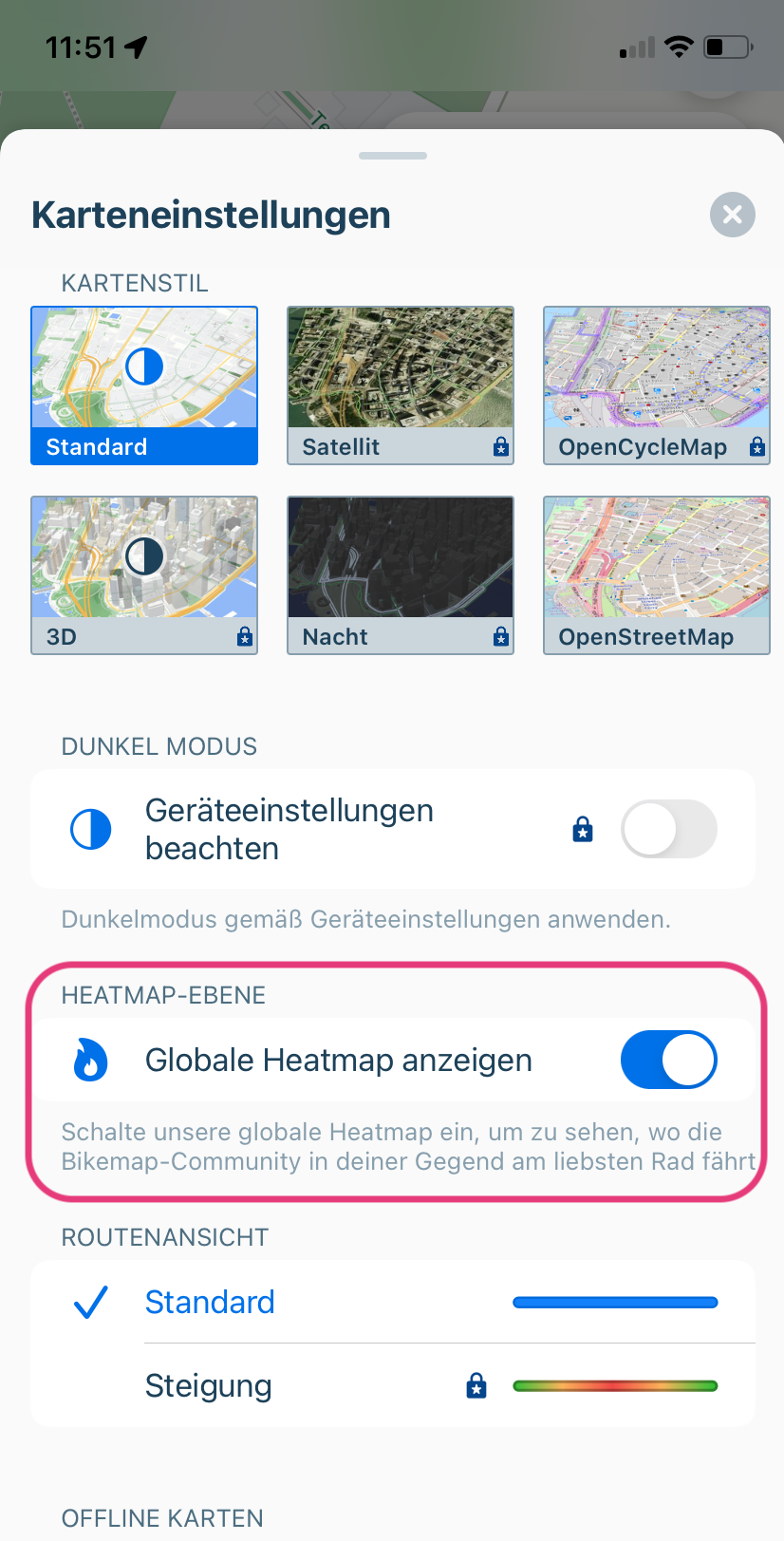
Task: Disable Globale Heatmap anzeigen
Action: [x=668, y=1060]
